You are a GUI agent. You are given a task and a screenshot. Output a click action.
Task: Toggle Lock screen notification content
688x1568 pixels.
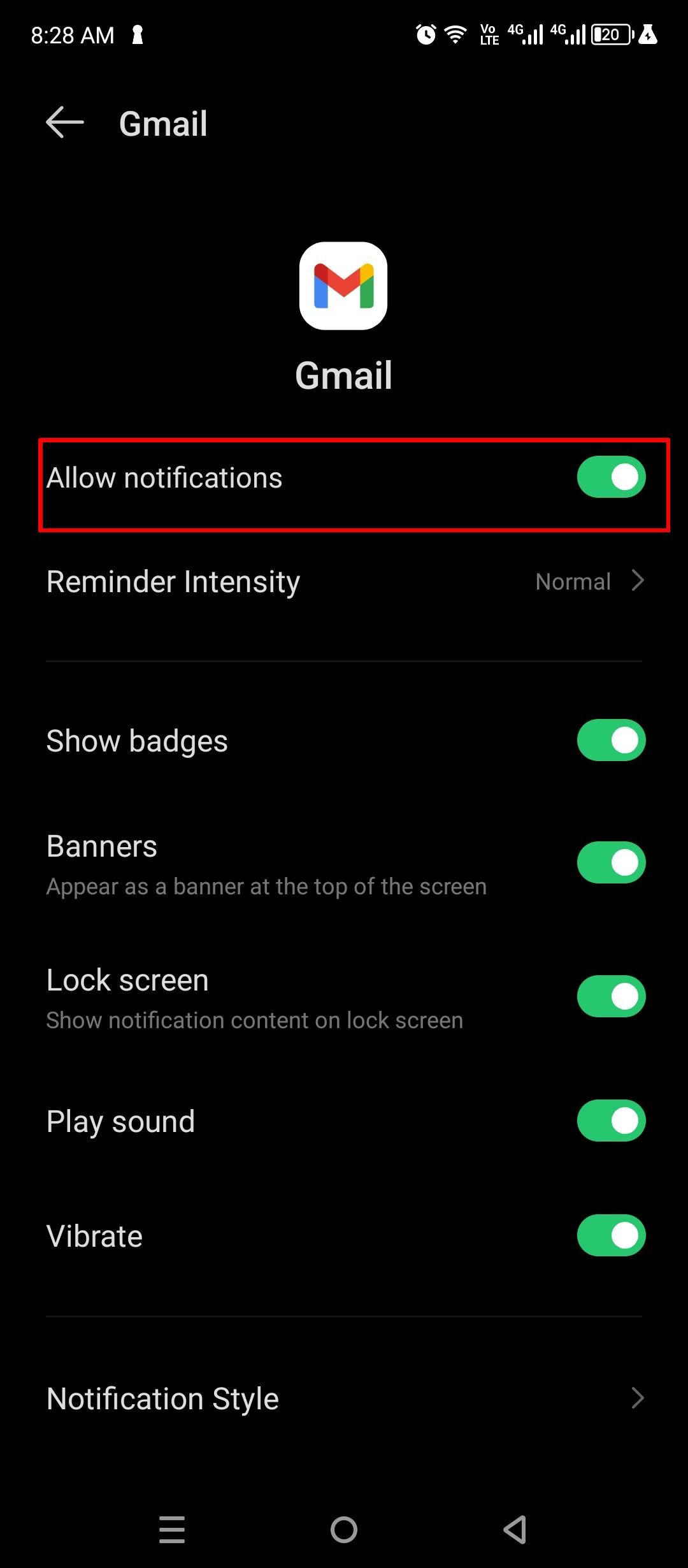click(x=611, y=996)
